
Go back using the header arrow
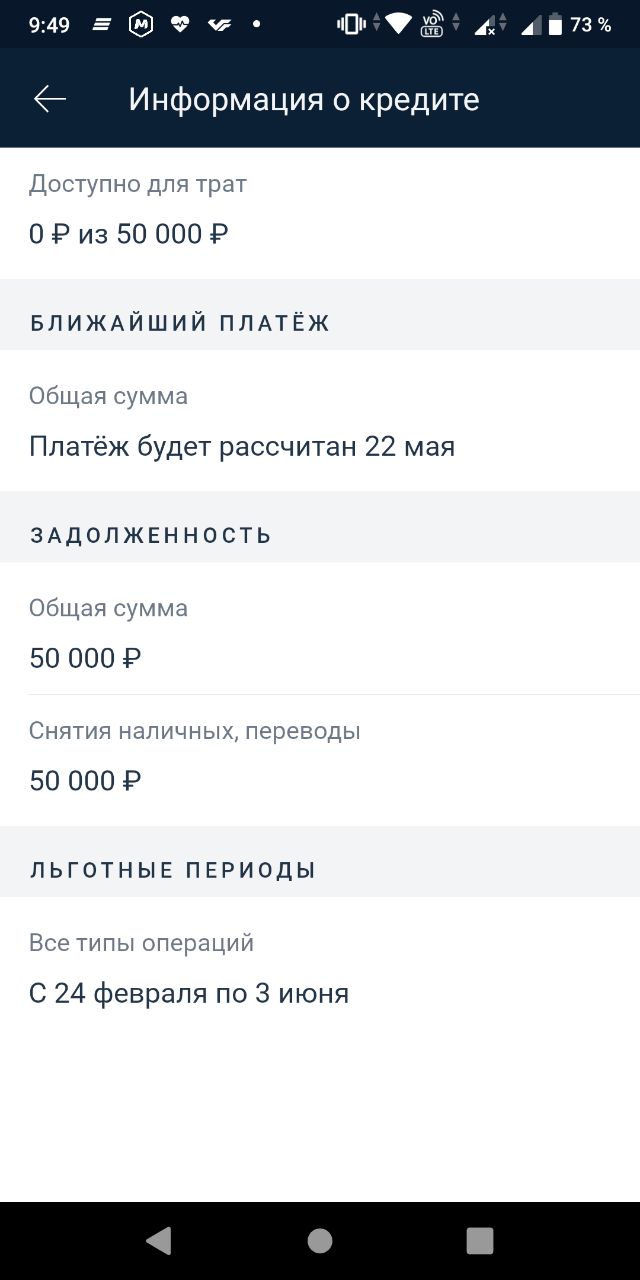50,99
